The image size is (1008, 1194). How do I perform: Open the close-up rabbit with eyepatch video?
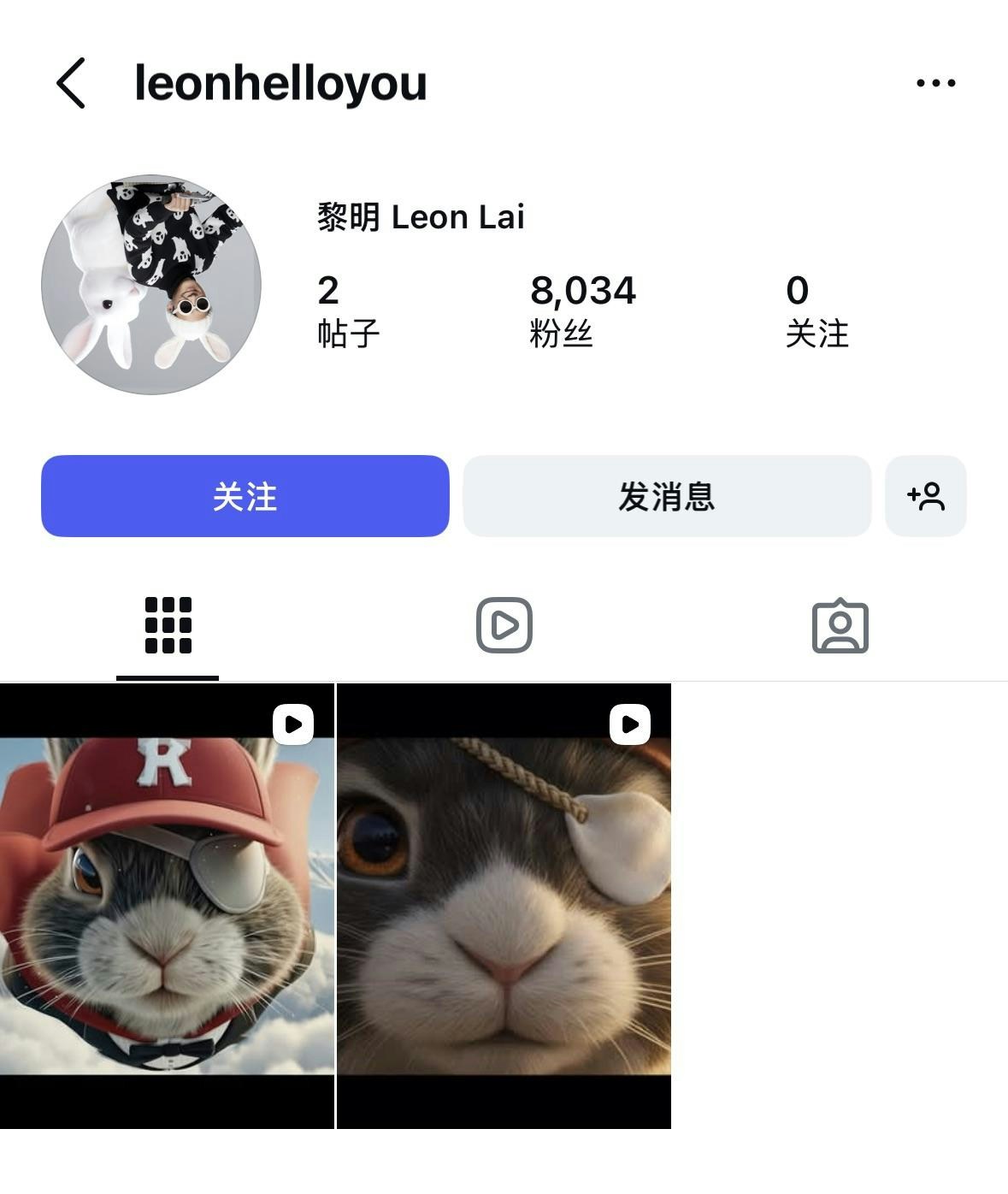(x=504, y=906)
